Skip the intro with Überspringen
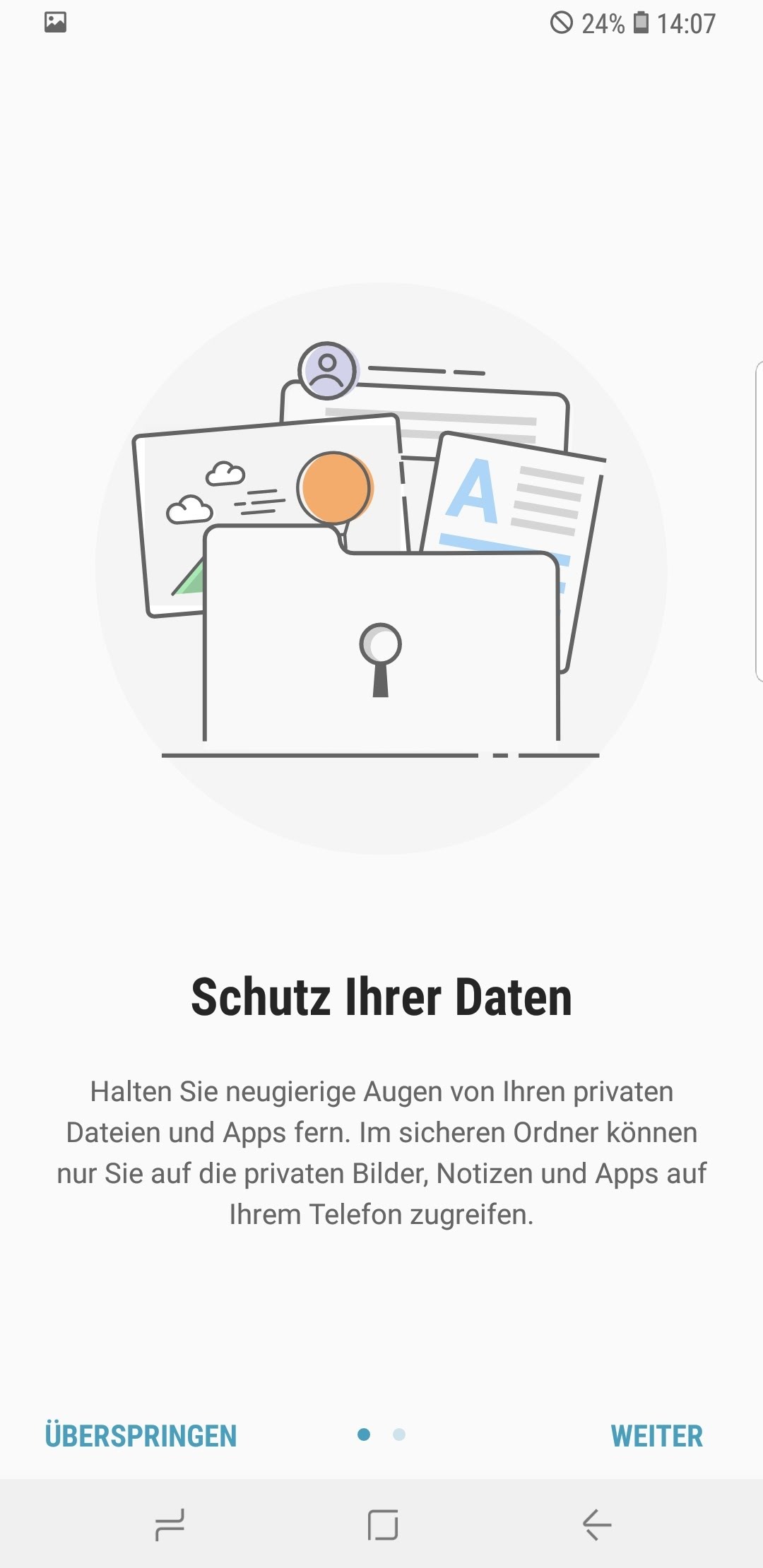The height and width of the screenshot is (1568, 763). [x=141, y=1436]
